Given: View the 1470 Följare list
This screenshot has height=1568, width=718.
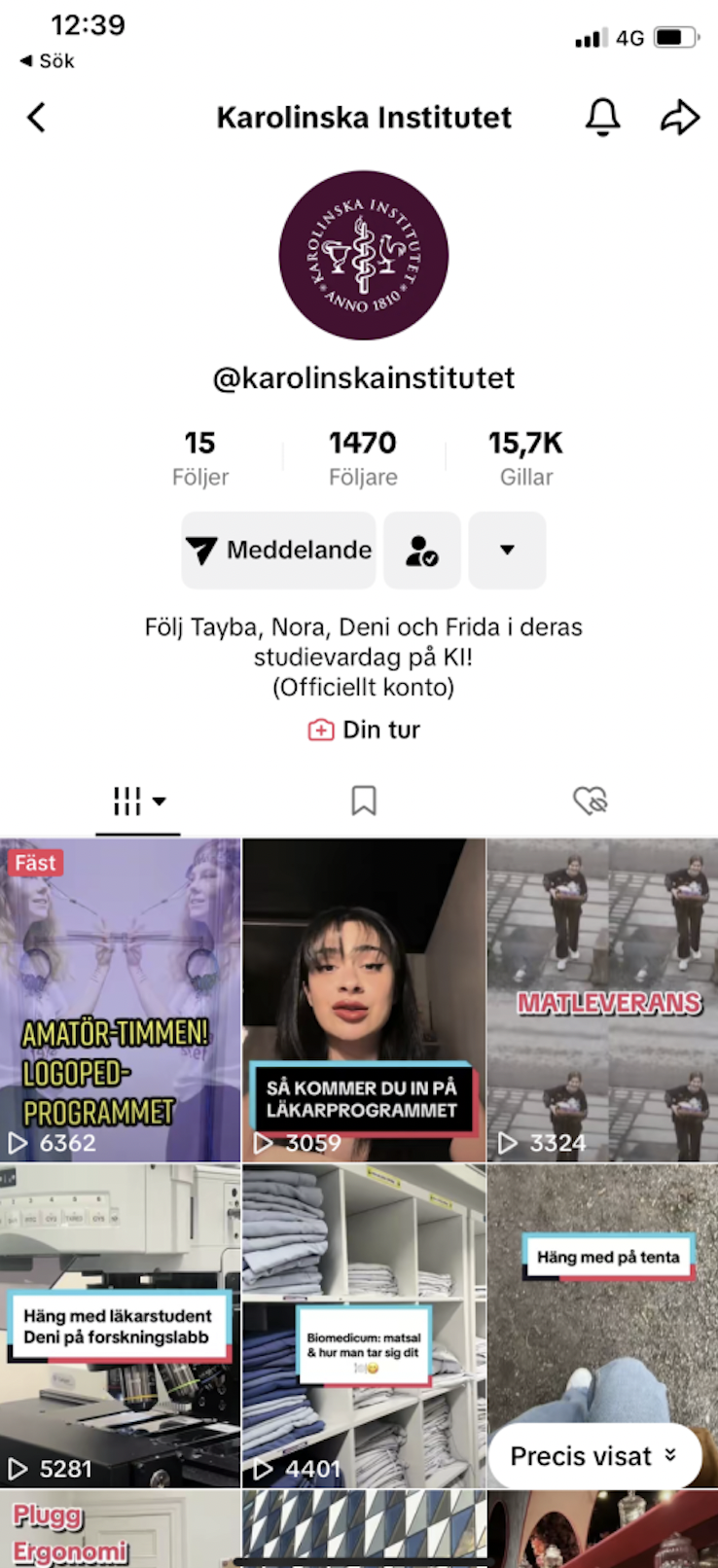Looking at the screenshot, I should click(363, 458).
